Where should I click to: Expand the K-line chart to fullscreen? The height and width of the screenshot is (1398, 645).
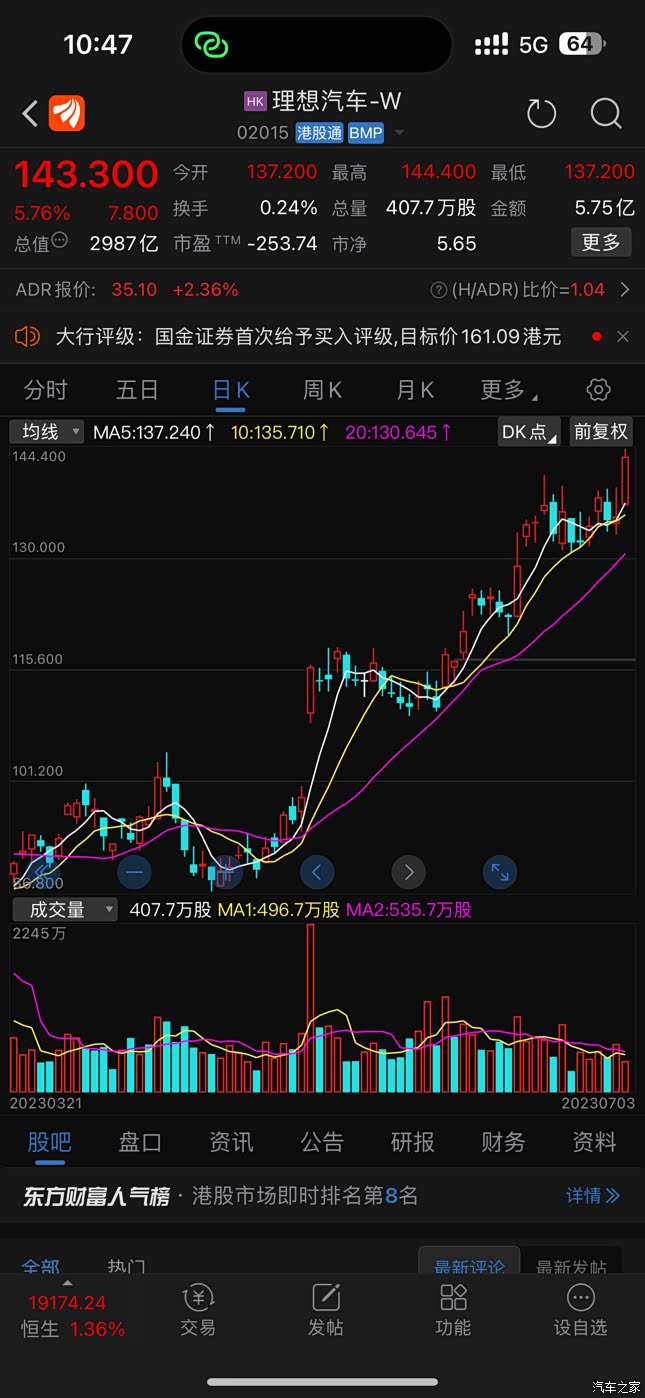coord(500,872)
